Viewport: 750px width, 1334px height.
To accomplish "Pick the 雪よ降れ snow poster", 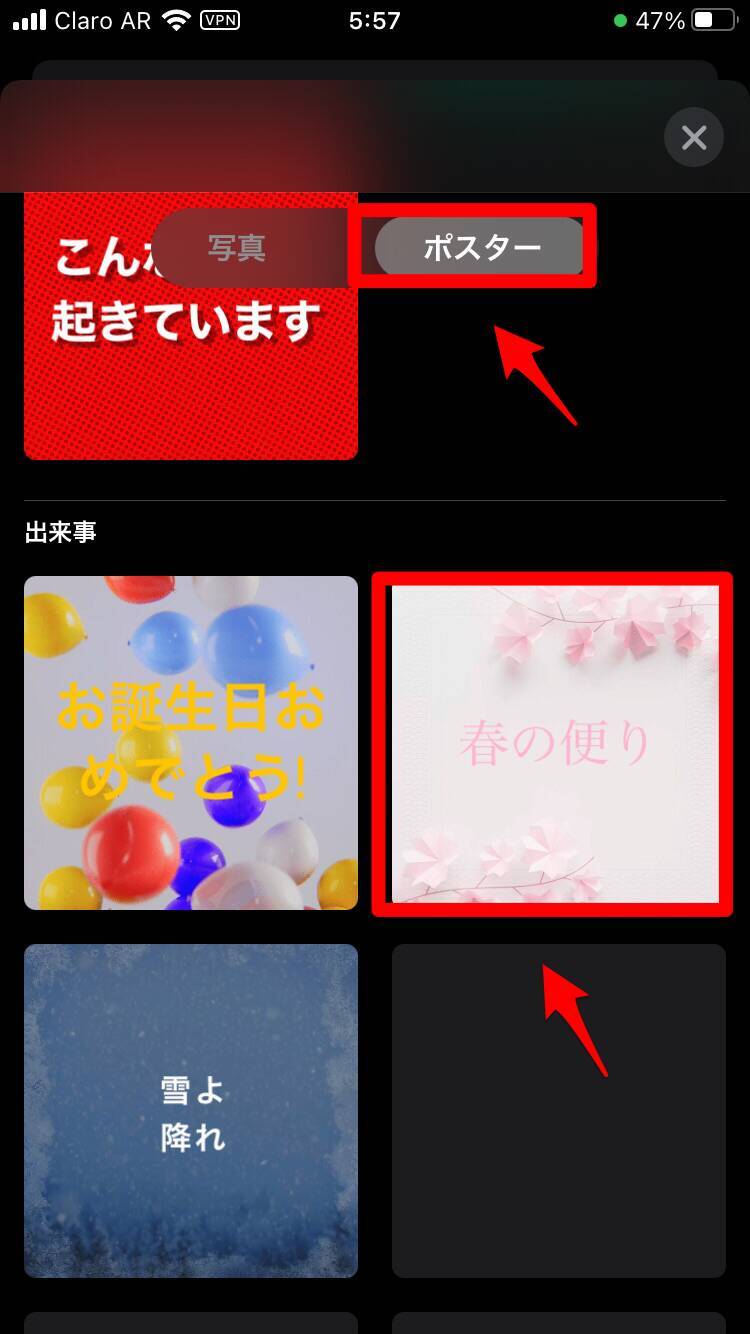I will [x=191, y=1110].
